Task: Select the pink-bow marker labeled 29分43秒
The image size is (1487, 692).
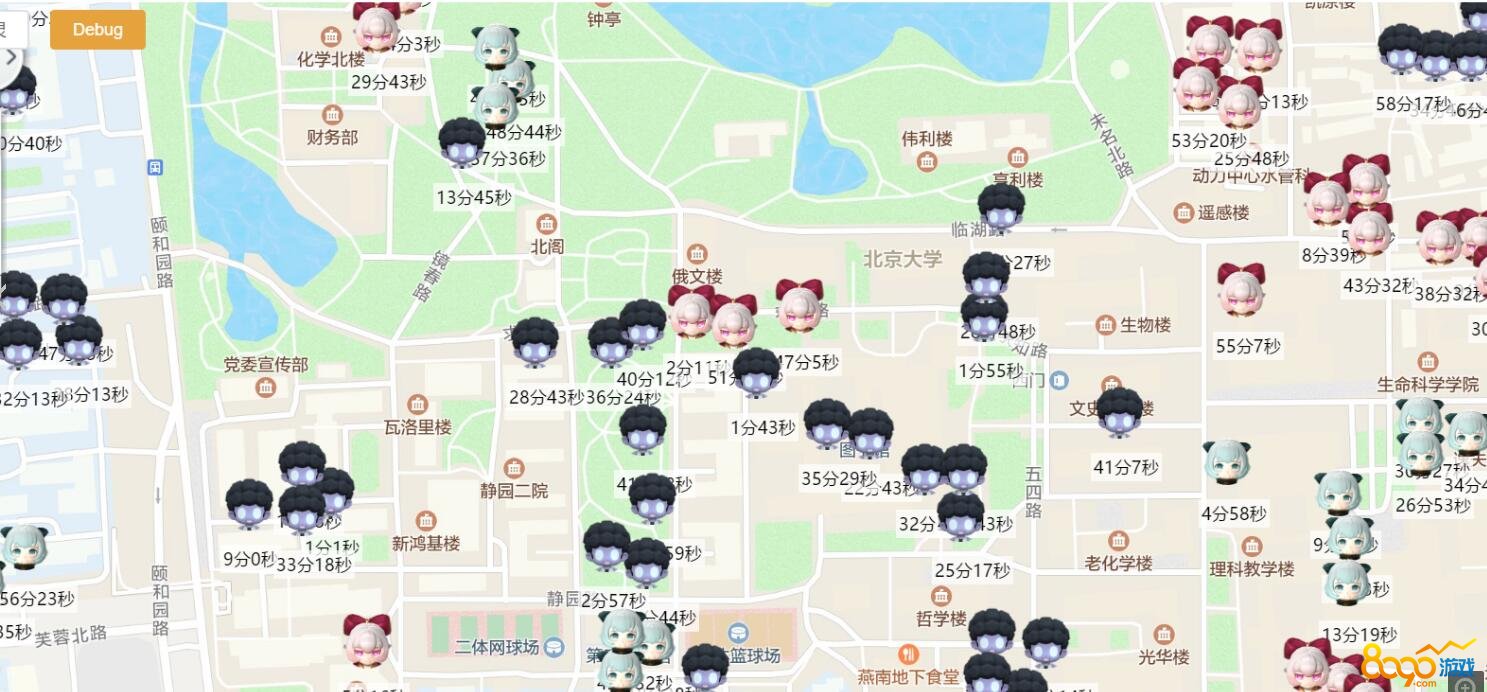Action: [378, 28]
